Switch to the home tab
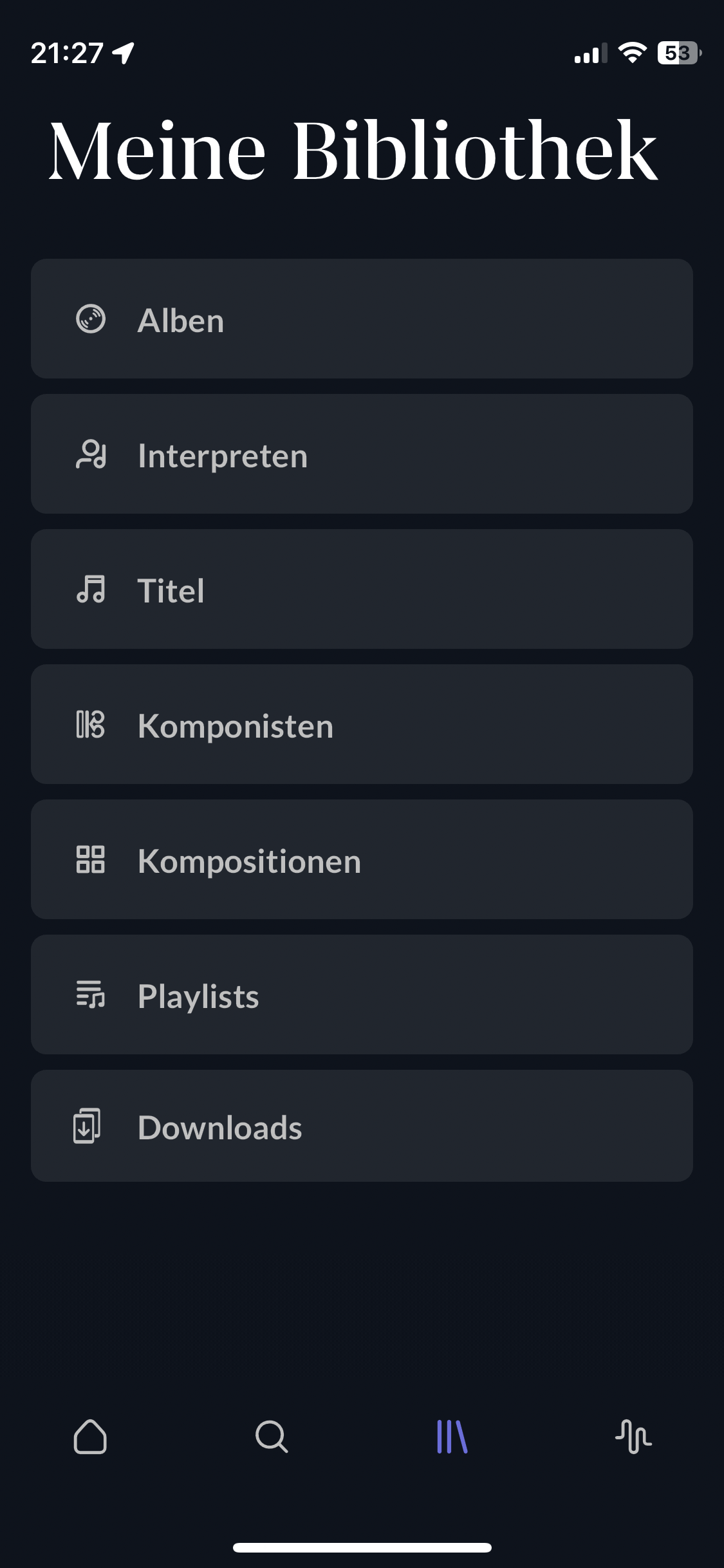 click(x=90, y=1437)
